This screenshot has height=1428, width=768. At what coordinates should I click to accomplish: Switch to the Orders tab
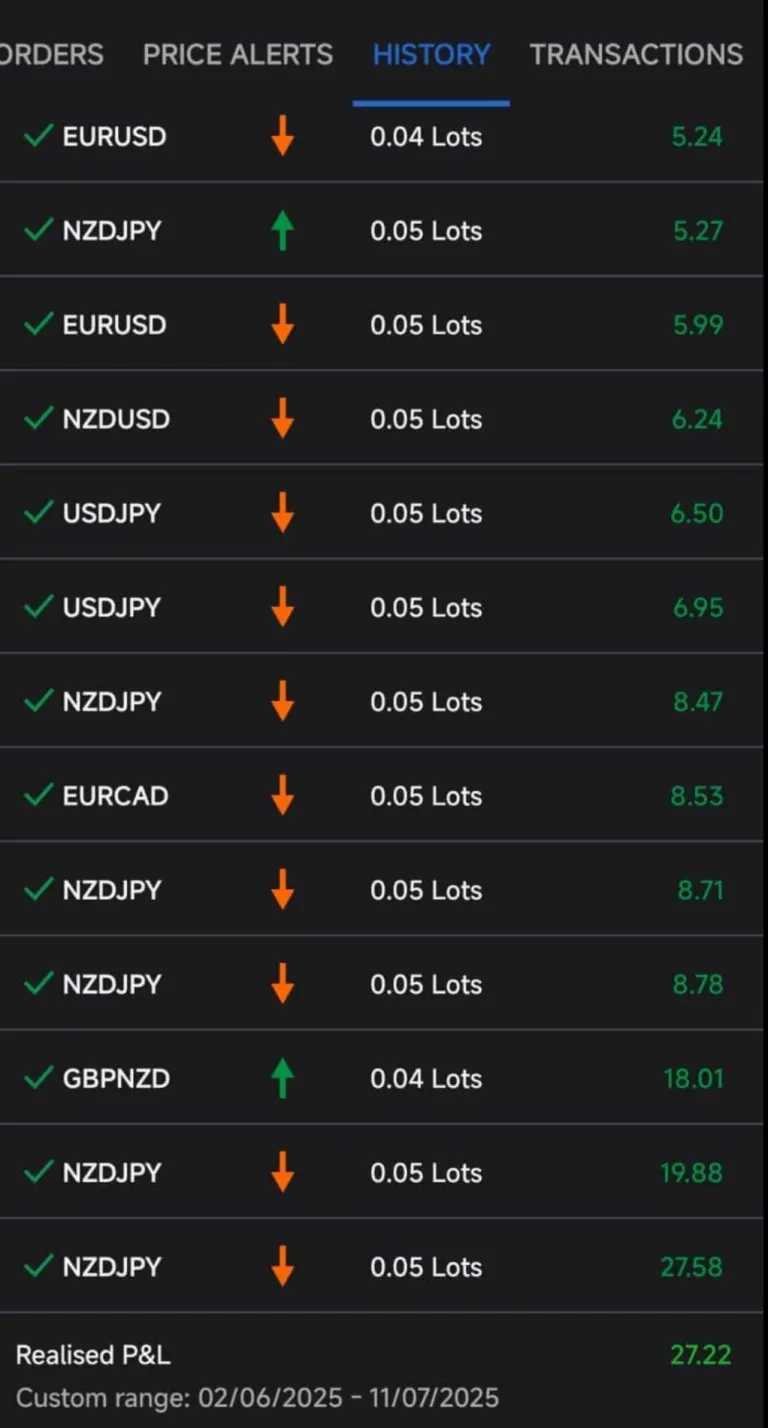coord(52,54)
